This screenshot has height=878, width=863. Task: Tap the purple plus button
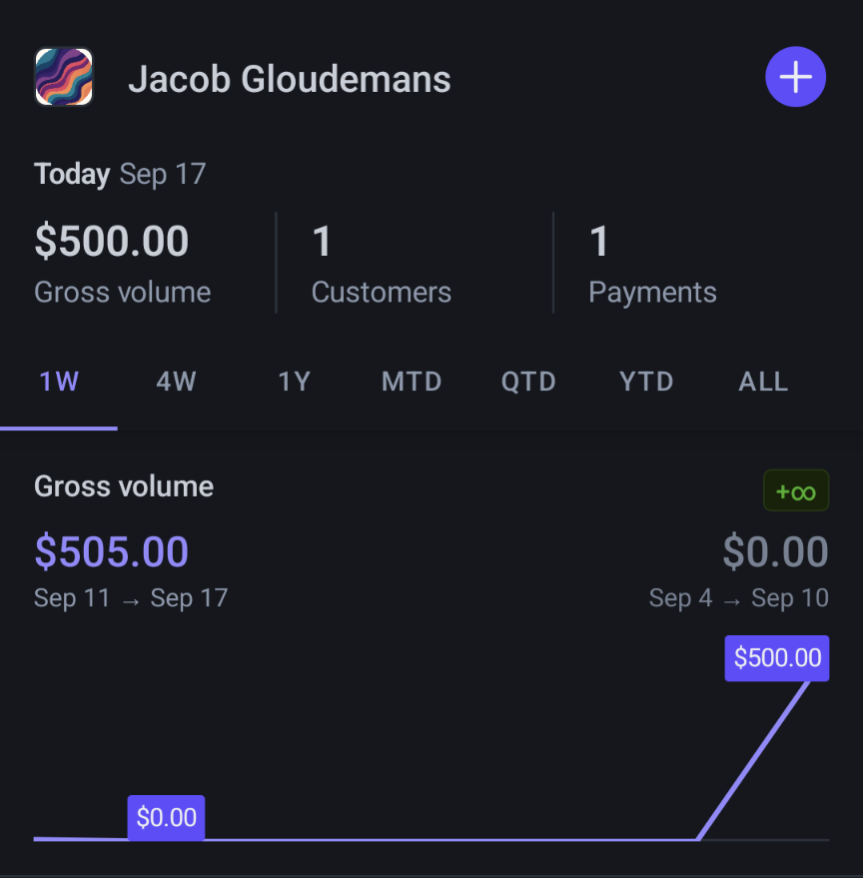[795, 77]
